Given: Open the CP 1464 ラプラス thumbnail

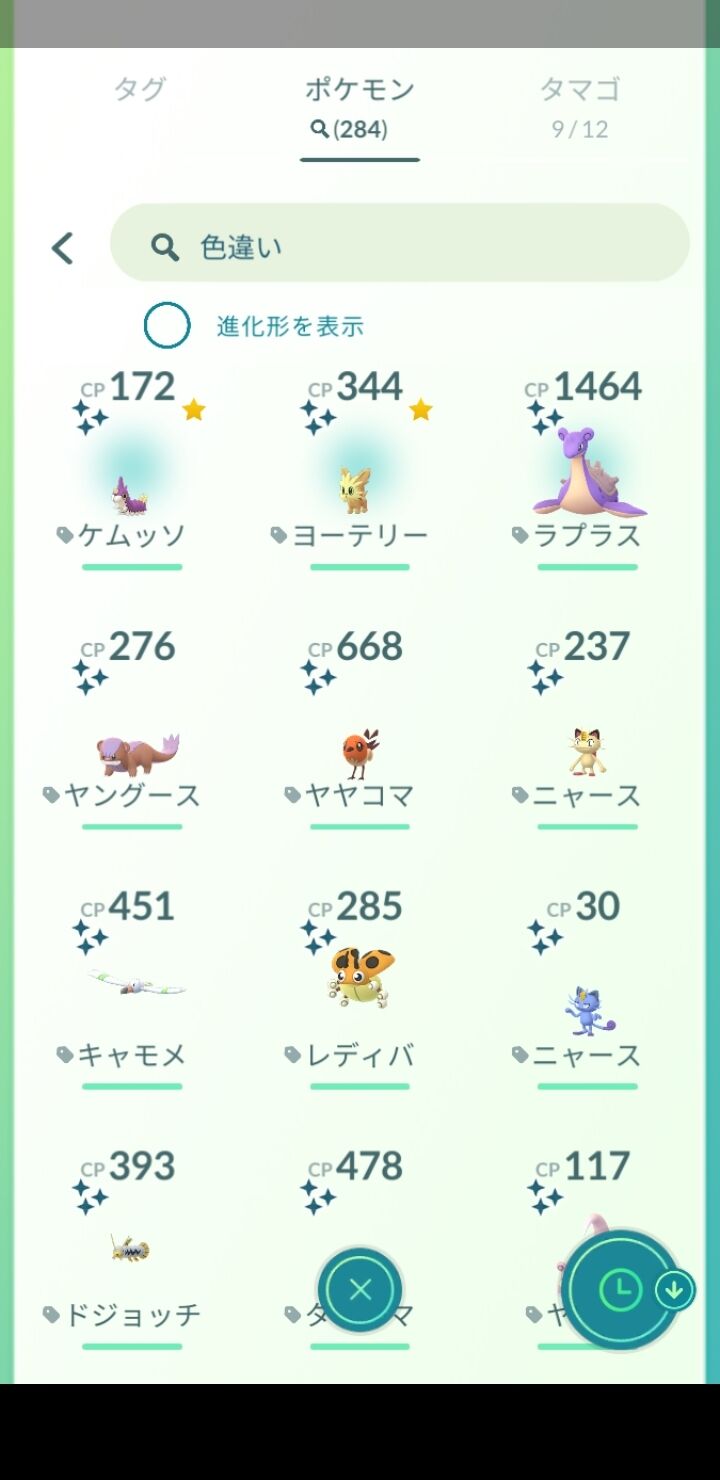Looking at the screenshot, I should click(x=589, y=470).
